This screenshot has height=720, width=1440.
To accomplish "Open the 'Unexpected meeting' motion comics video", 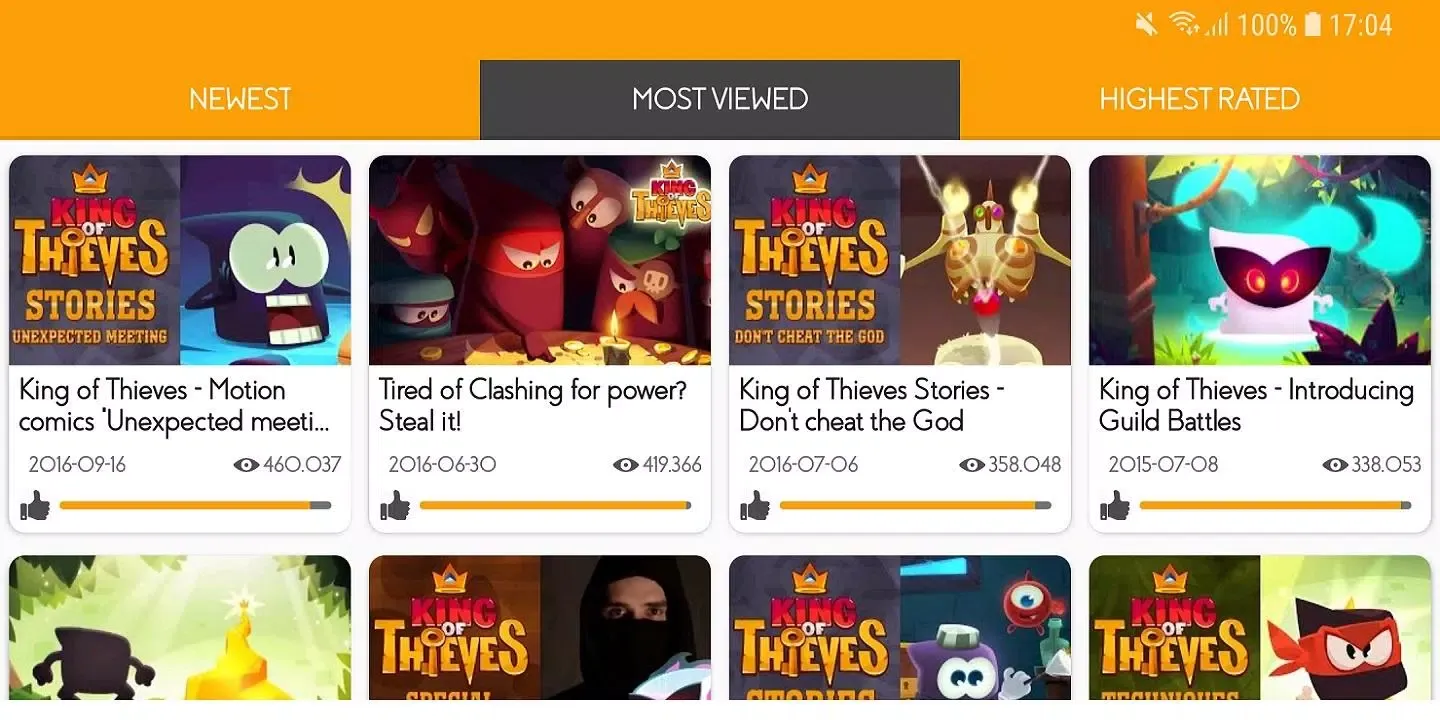I will point(180,262).
